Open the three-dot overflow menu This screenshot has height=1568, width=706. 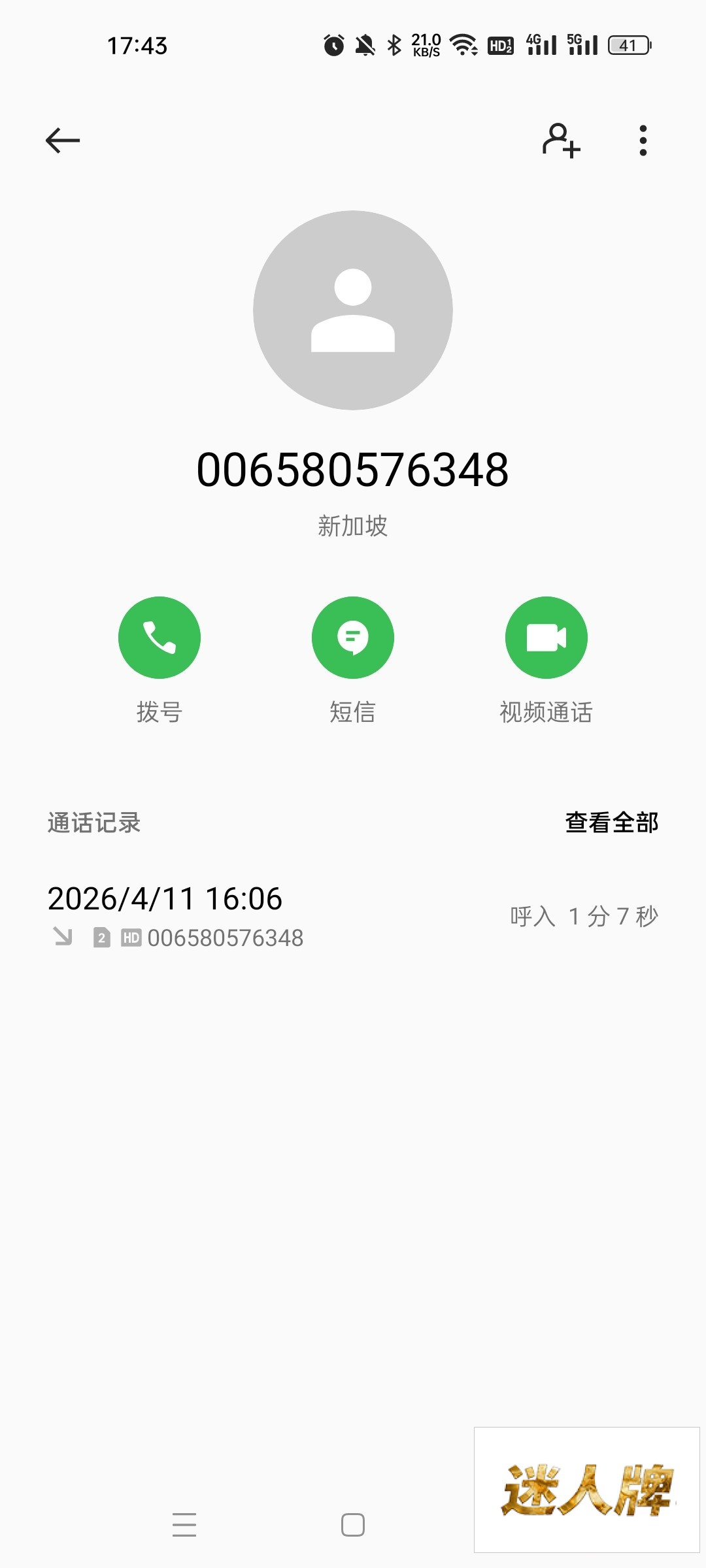click(x=643, y=140)
